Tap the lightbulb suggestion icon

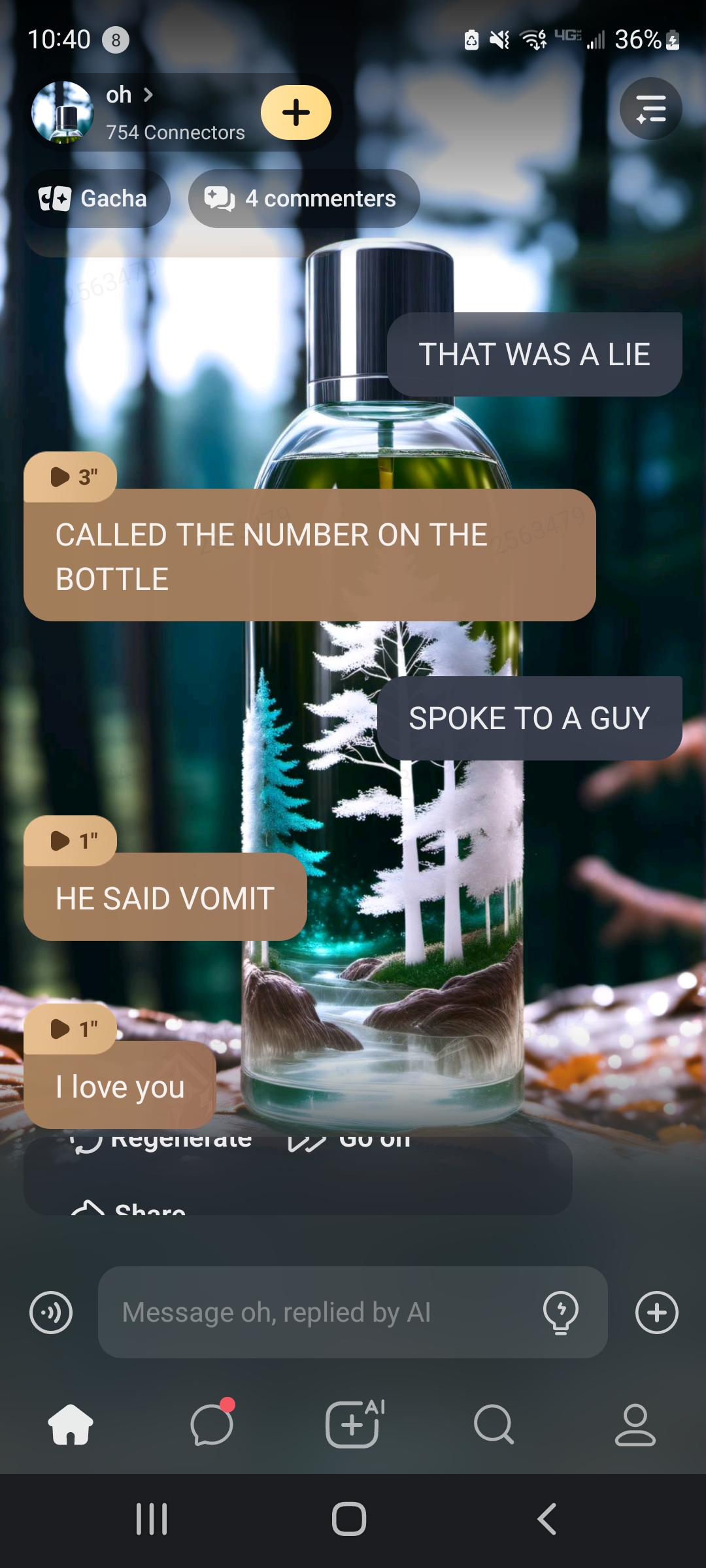pos(560,1312)
